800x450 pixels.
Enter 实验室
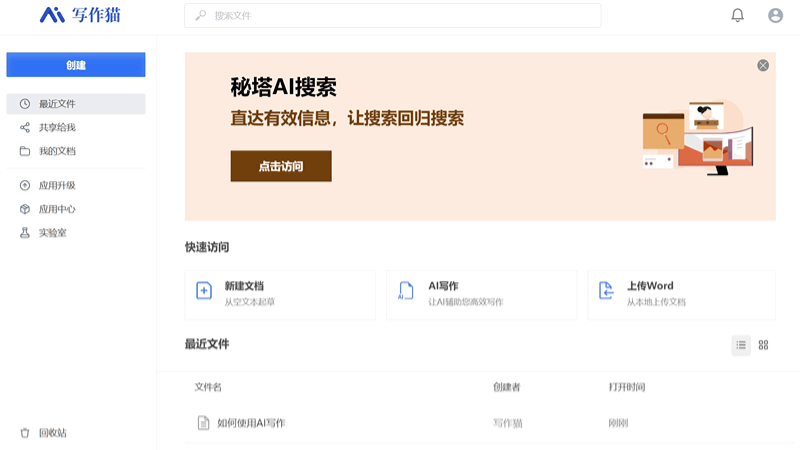pyautogui.click(x=53, y=233)
